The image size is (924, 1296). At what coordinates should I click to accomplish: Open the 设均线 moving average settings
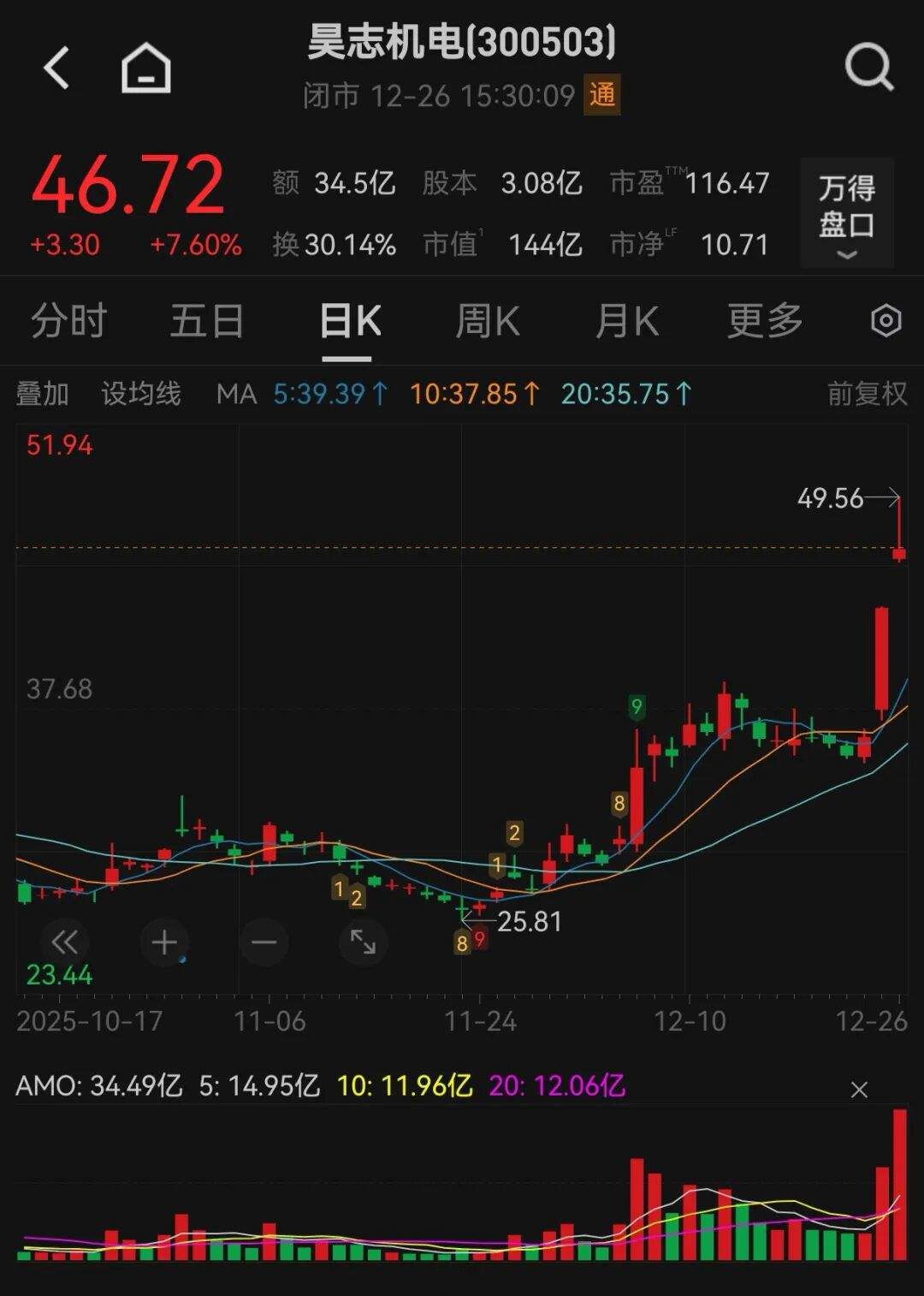tap(142, 394)
